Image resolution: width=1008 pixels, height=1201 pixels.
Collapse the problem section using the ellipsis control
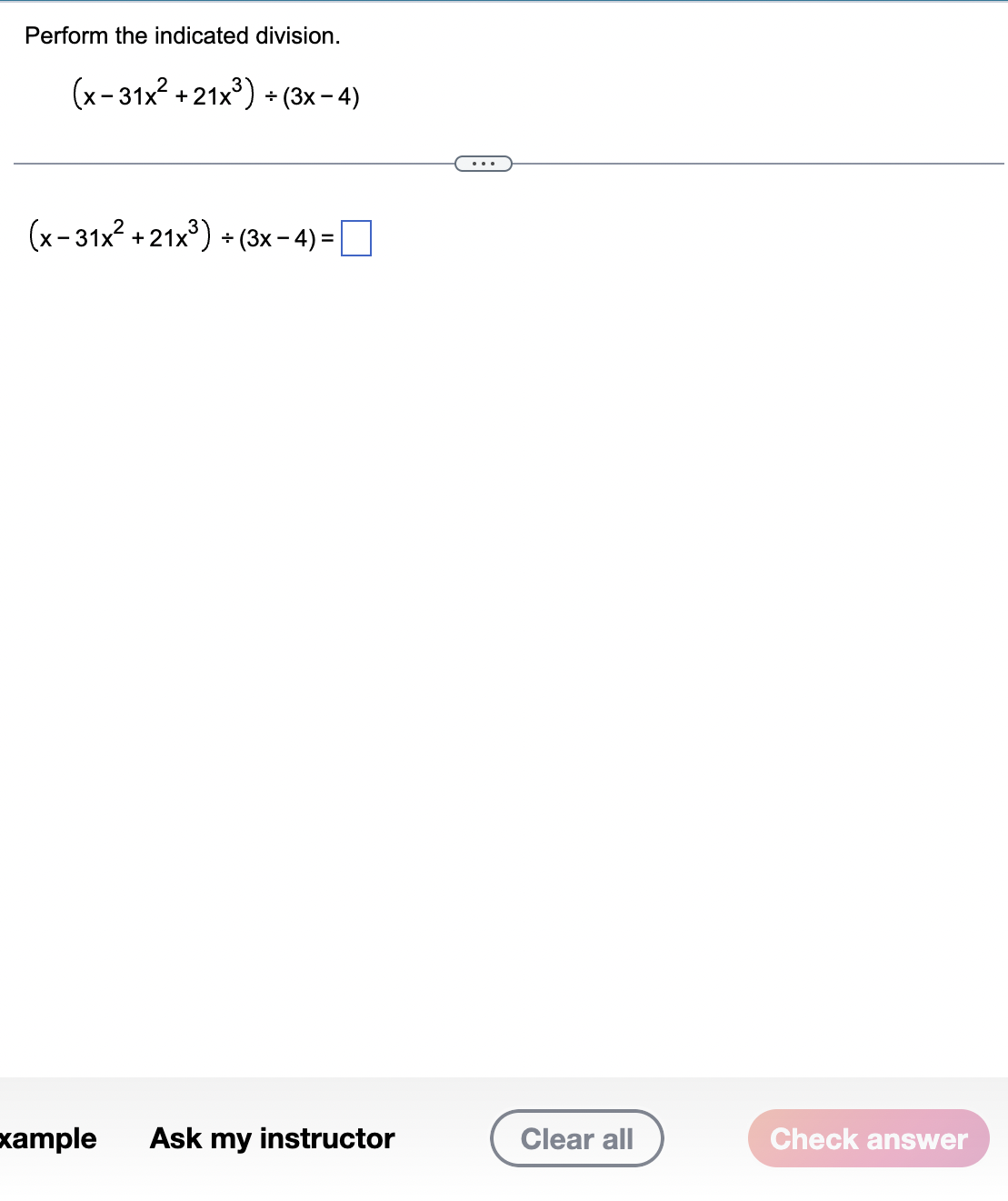(483, 163)
